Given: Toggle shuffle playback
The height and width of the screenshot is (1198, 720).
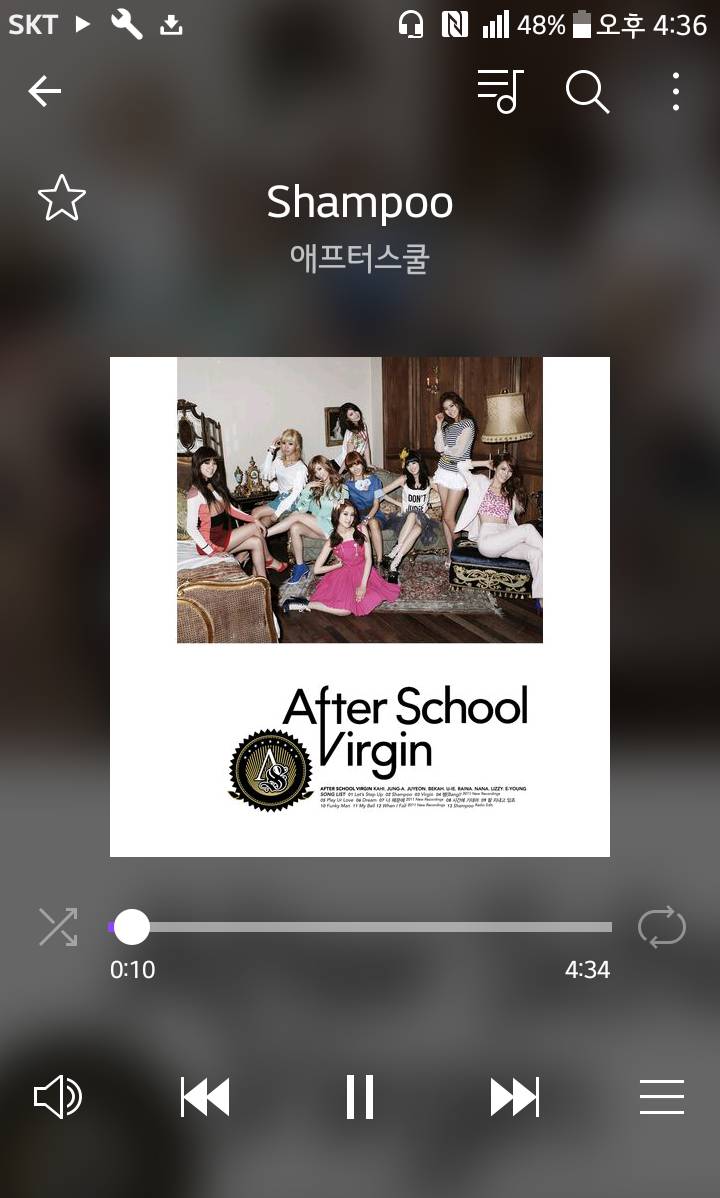Looking at the screenshot, I should (58, 927).
